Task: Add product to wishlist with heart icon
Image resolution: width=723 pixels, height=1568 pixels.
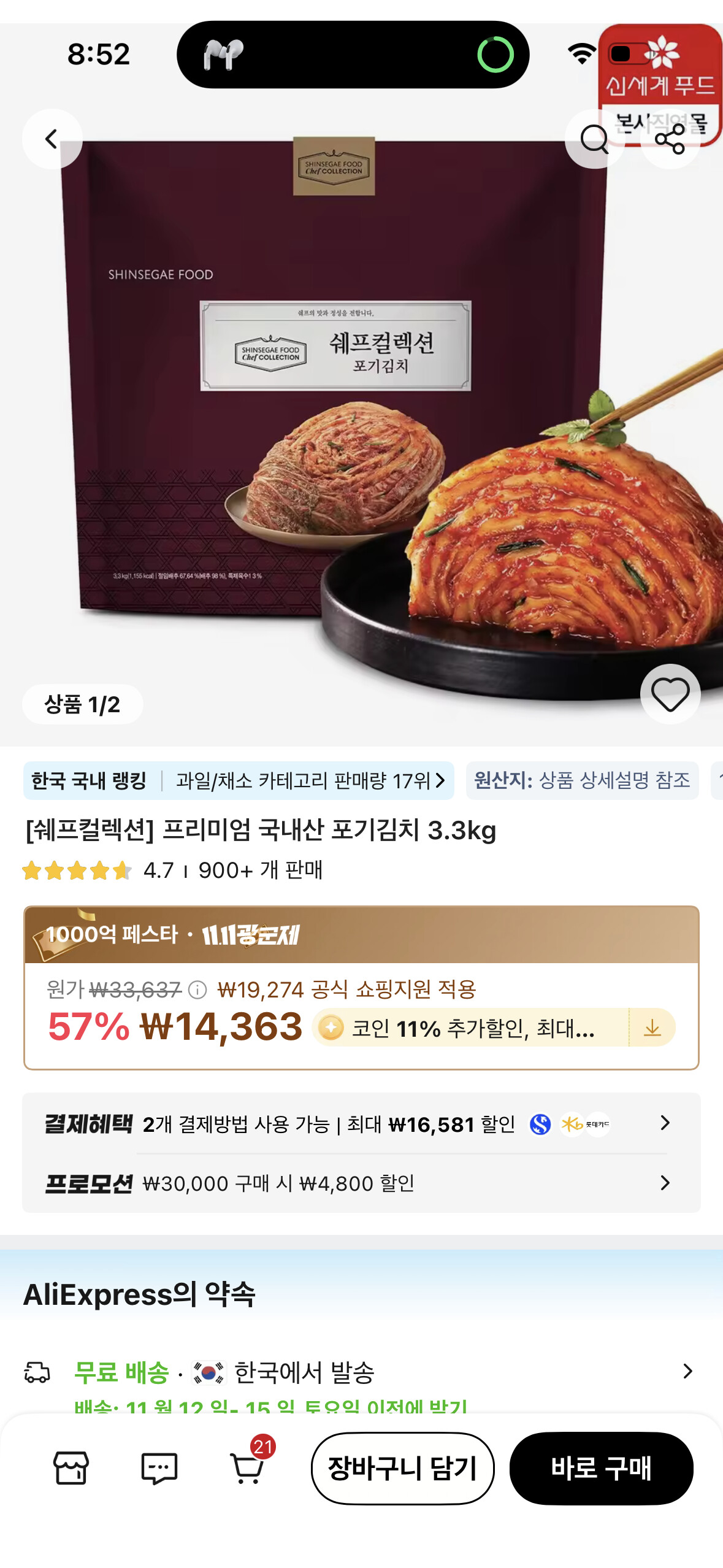Action: pos(670,694)
